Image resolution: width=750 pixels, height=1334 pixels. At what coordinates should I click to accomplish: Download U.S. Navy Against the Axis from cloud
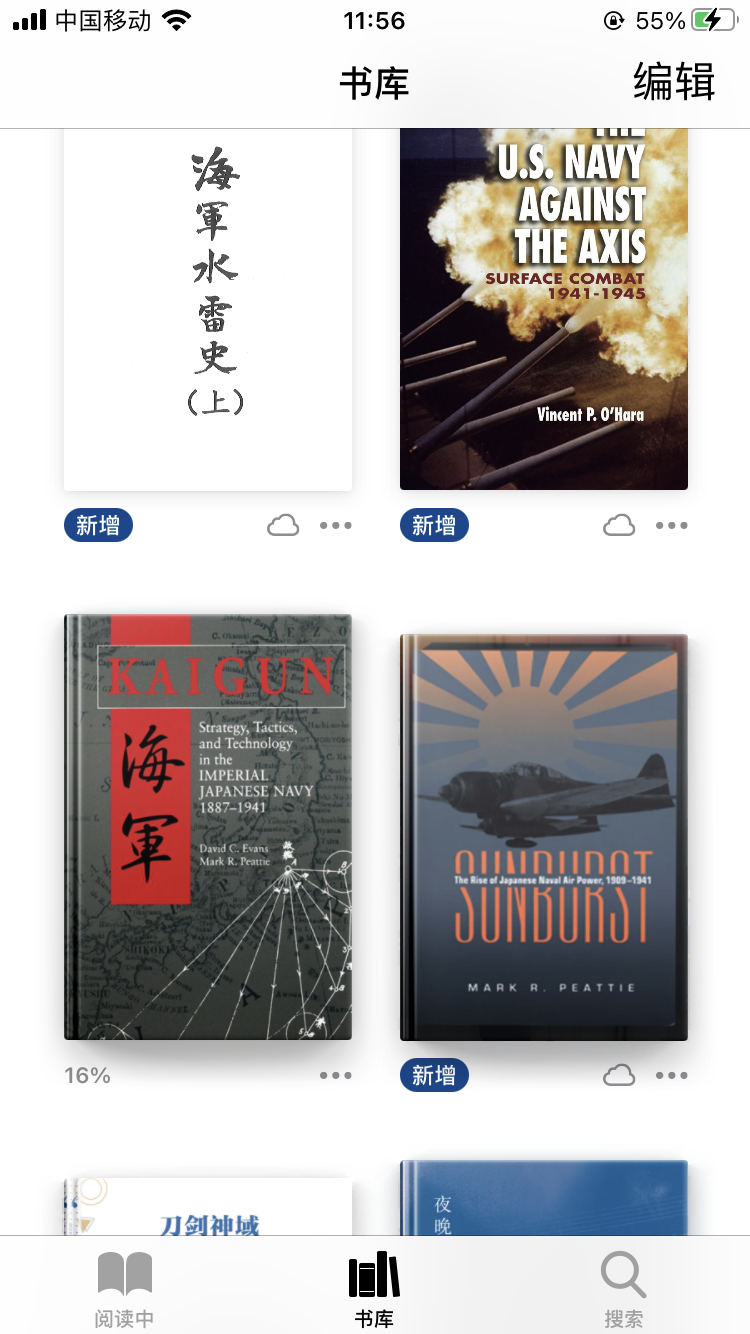[x=619, y=525]
